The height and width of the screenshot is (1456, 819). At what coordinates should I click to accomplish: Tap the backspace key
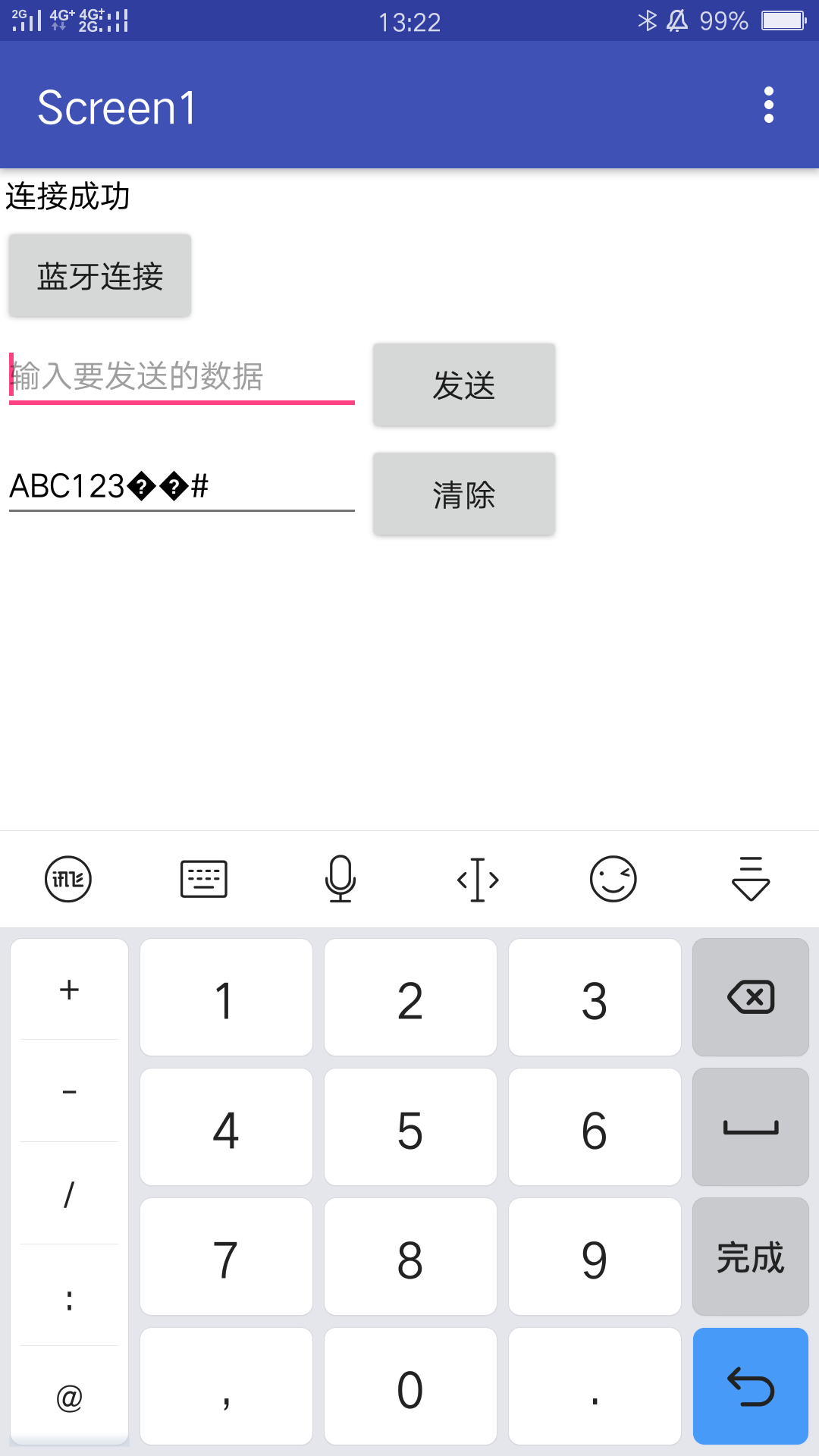coord(750,997)
